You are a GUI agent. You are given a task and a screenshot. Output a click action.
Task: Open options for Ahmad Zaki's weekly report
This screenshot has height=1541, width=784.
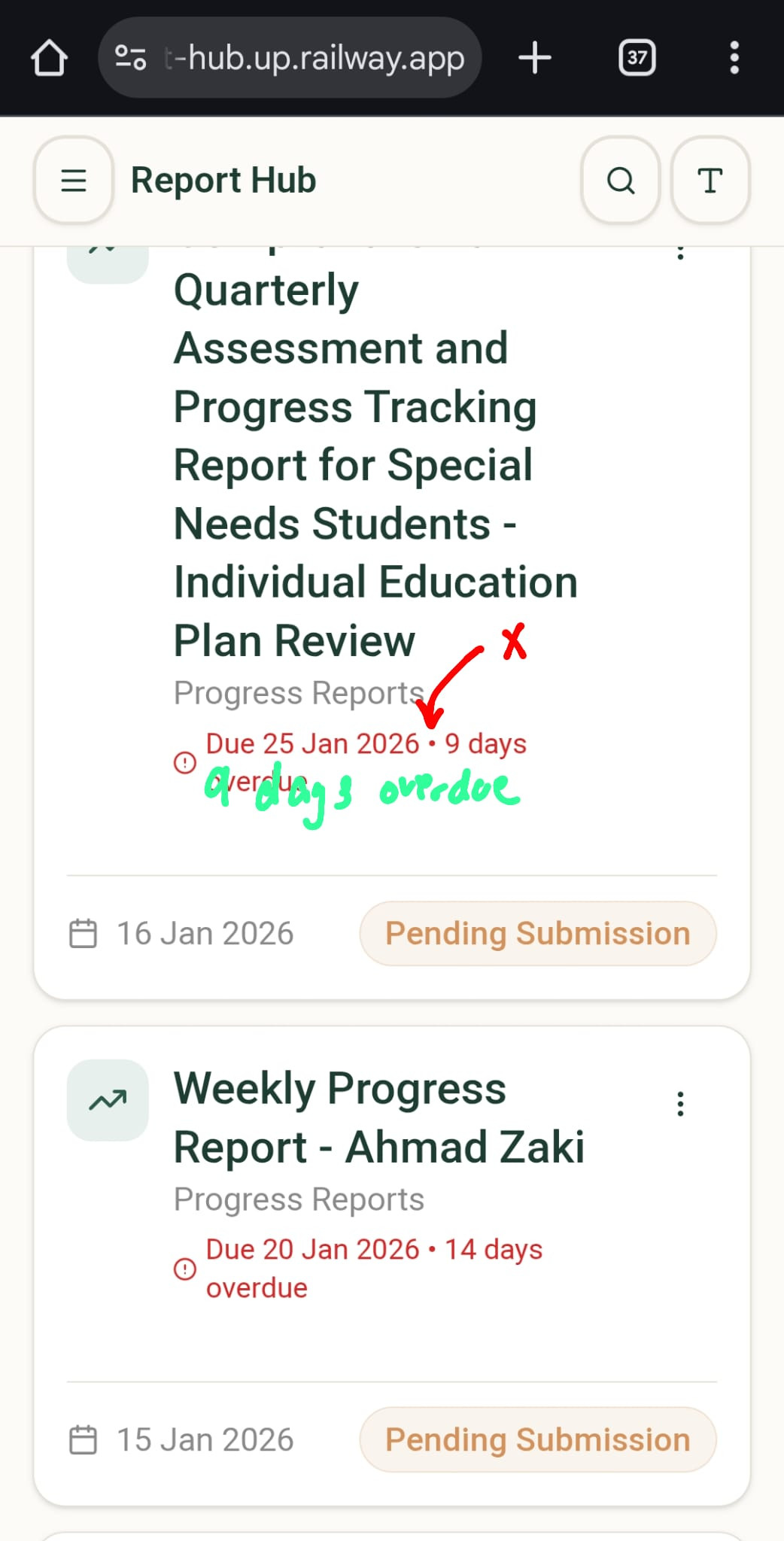point(680,1104)
